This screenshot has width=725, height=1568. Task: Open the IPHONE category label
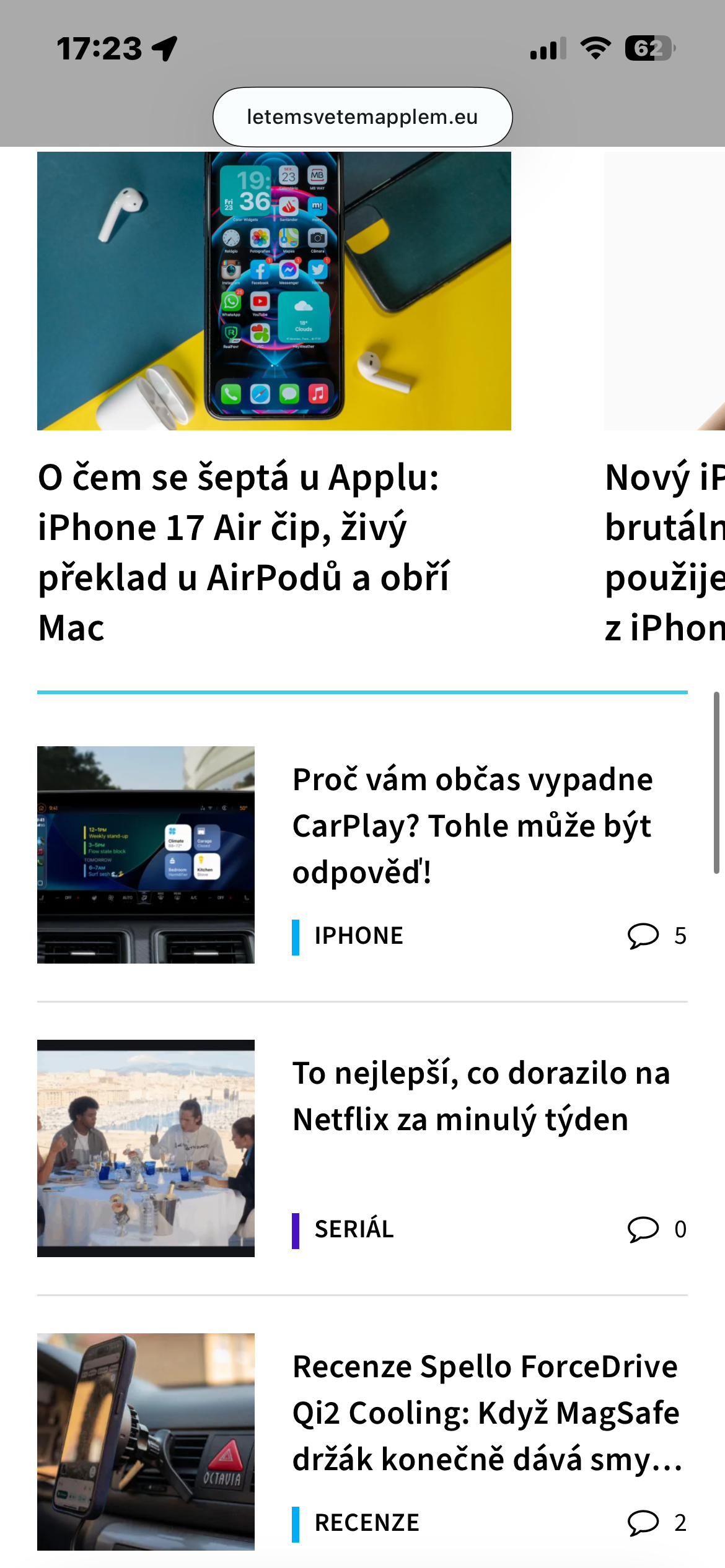pos(359,936)
